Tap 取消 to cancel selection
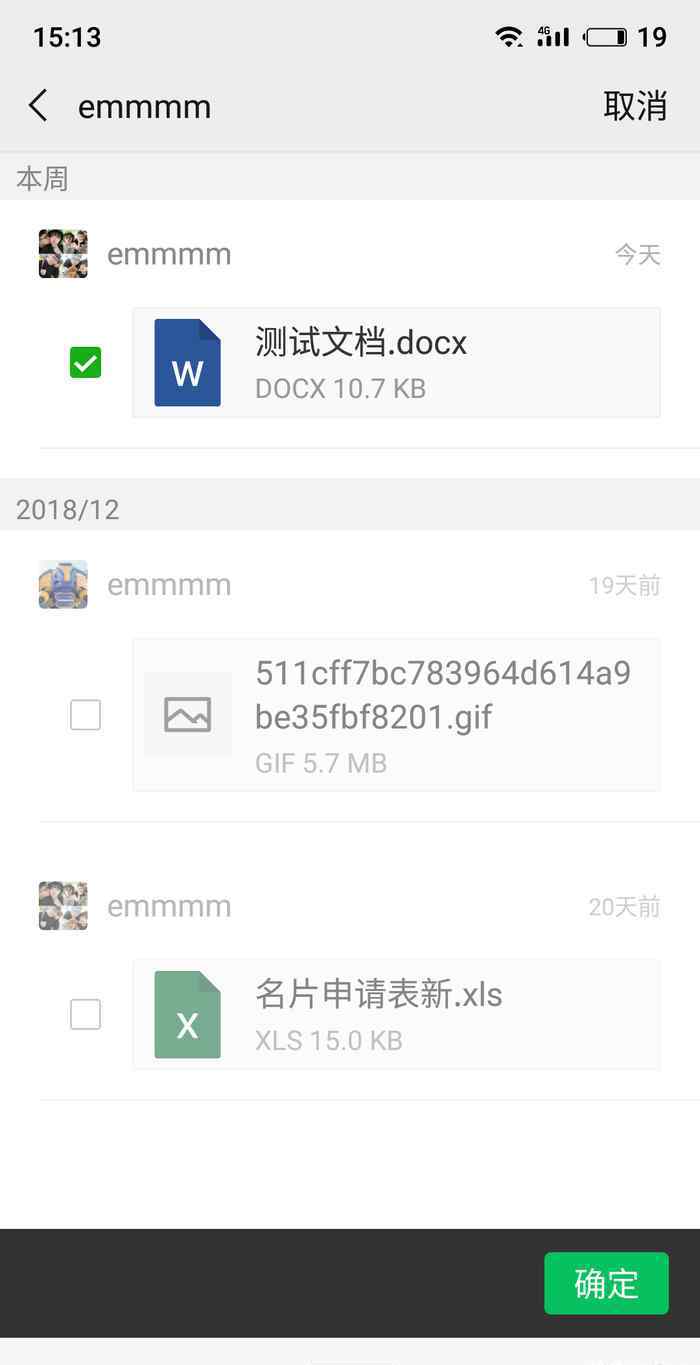Viewport: 700px width, 1365px height. [635, 105]
